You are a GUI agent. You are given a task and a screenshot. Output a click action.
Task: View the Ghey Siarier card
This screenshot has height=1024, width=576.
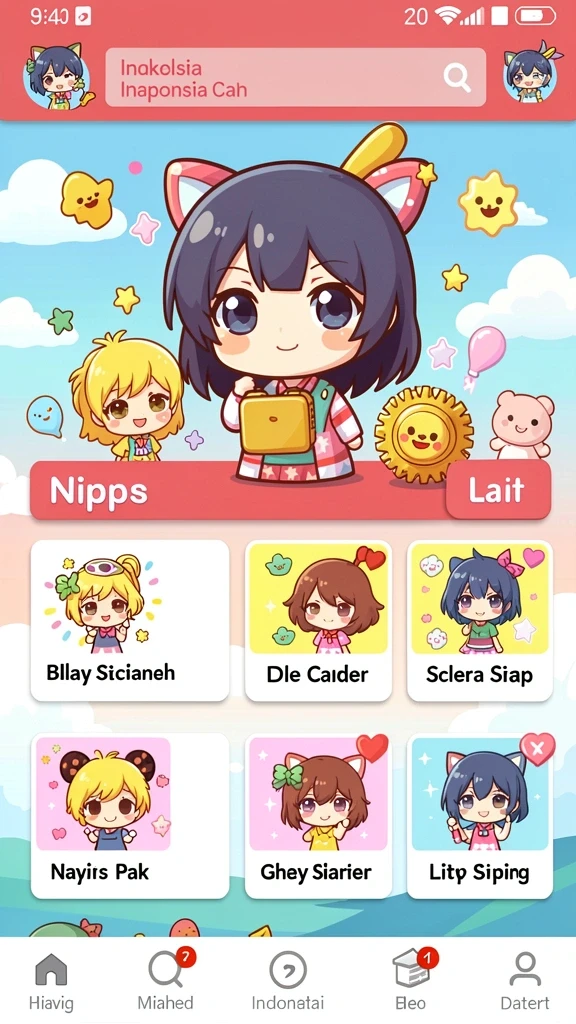point(318,815)
